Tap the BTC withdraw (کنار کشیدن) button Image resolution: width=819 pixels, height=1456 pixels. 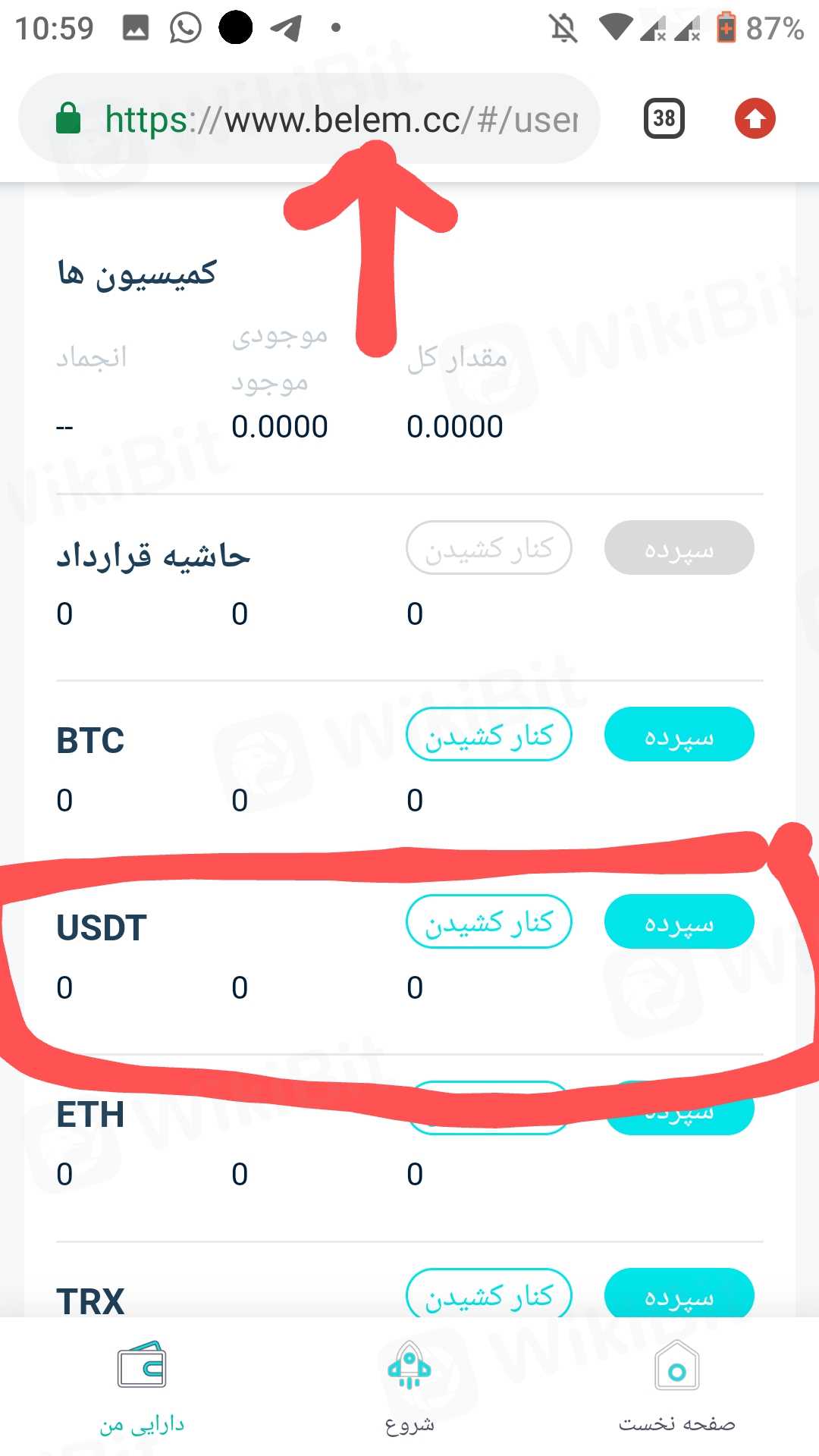click(489, 735)
